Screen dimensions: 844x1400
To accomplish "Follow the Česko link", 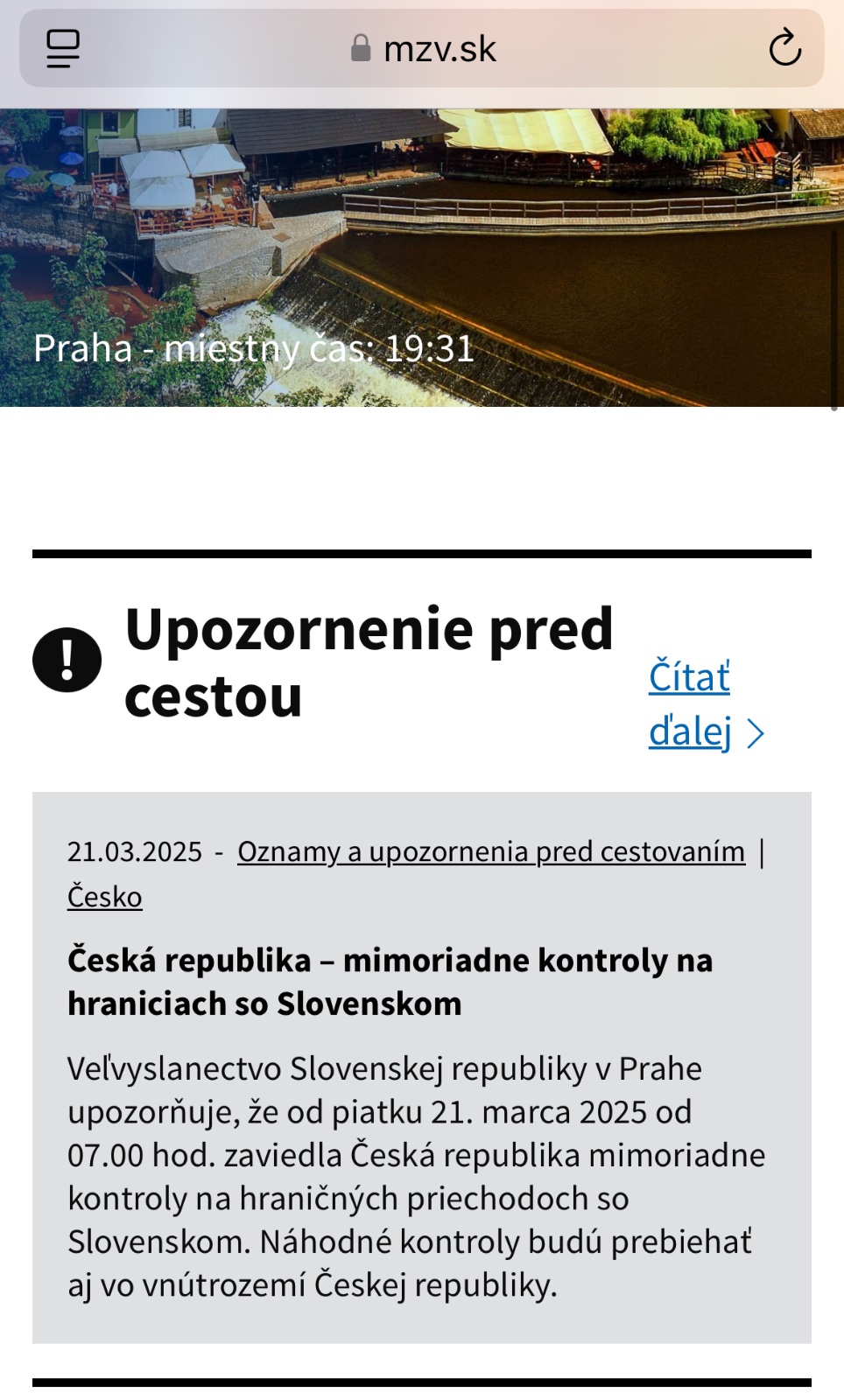I will (104, 897).
